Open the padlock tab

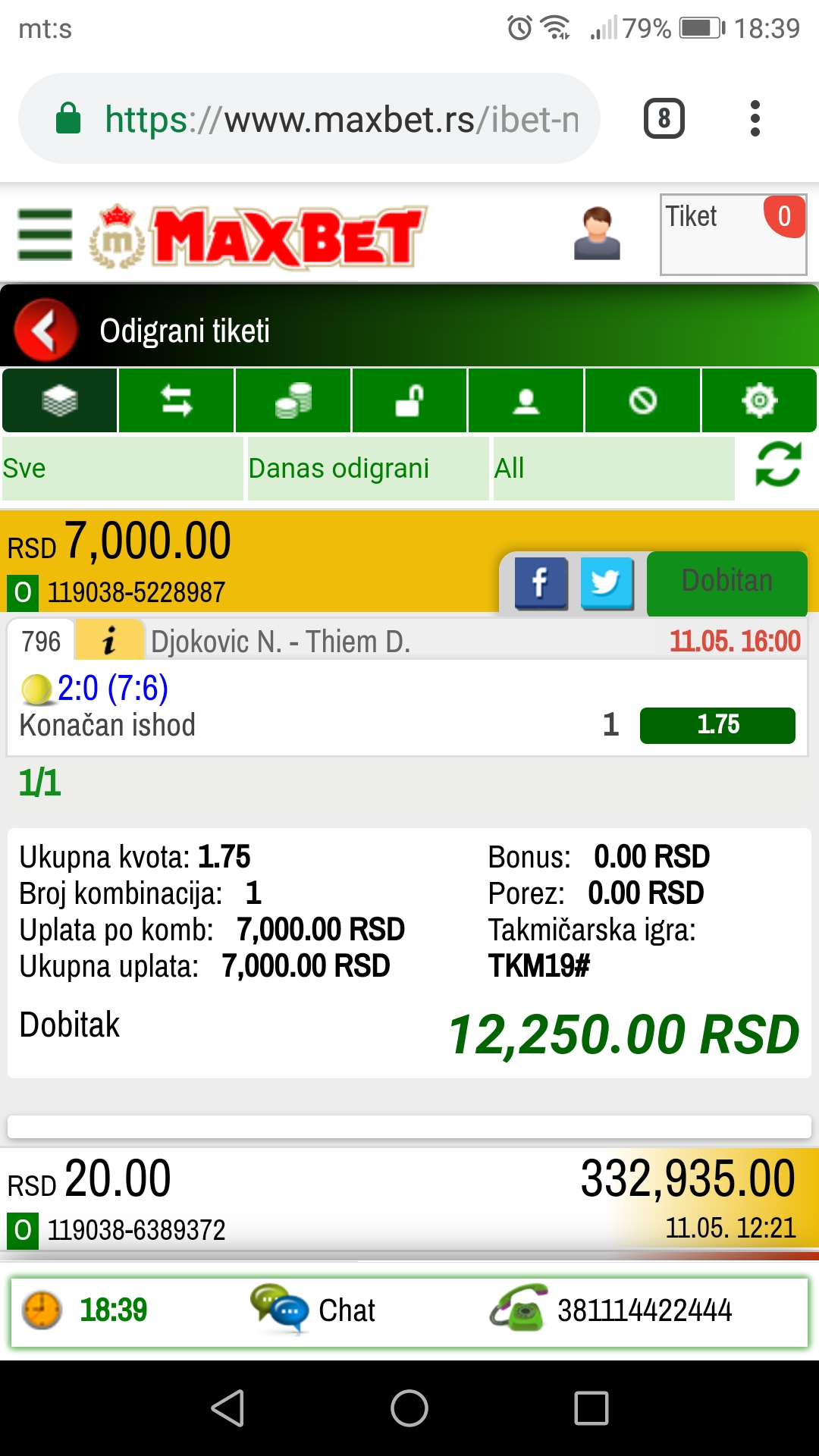(x=409, y=400)
